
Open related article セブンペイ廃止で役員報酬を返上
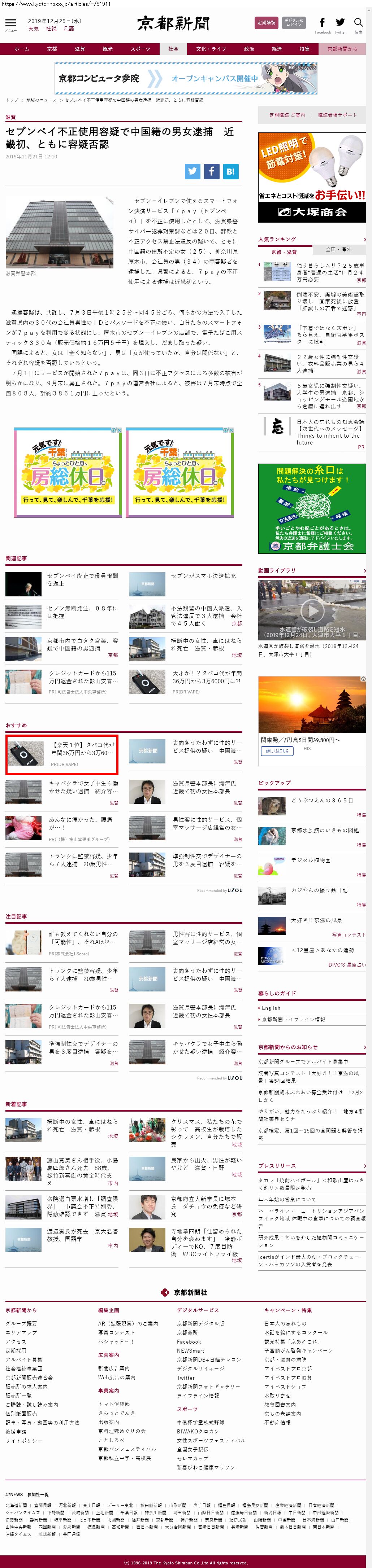click(83, 579)
